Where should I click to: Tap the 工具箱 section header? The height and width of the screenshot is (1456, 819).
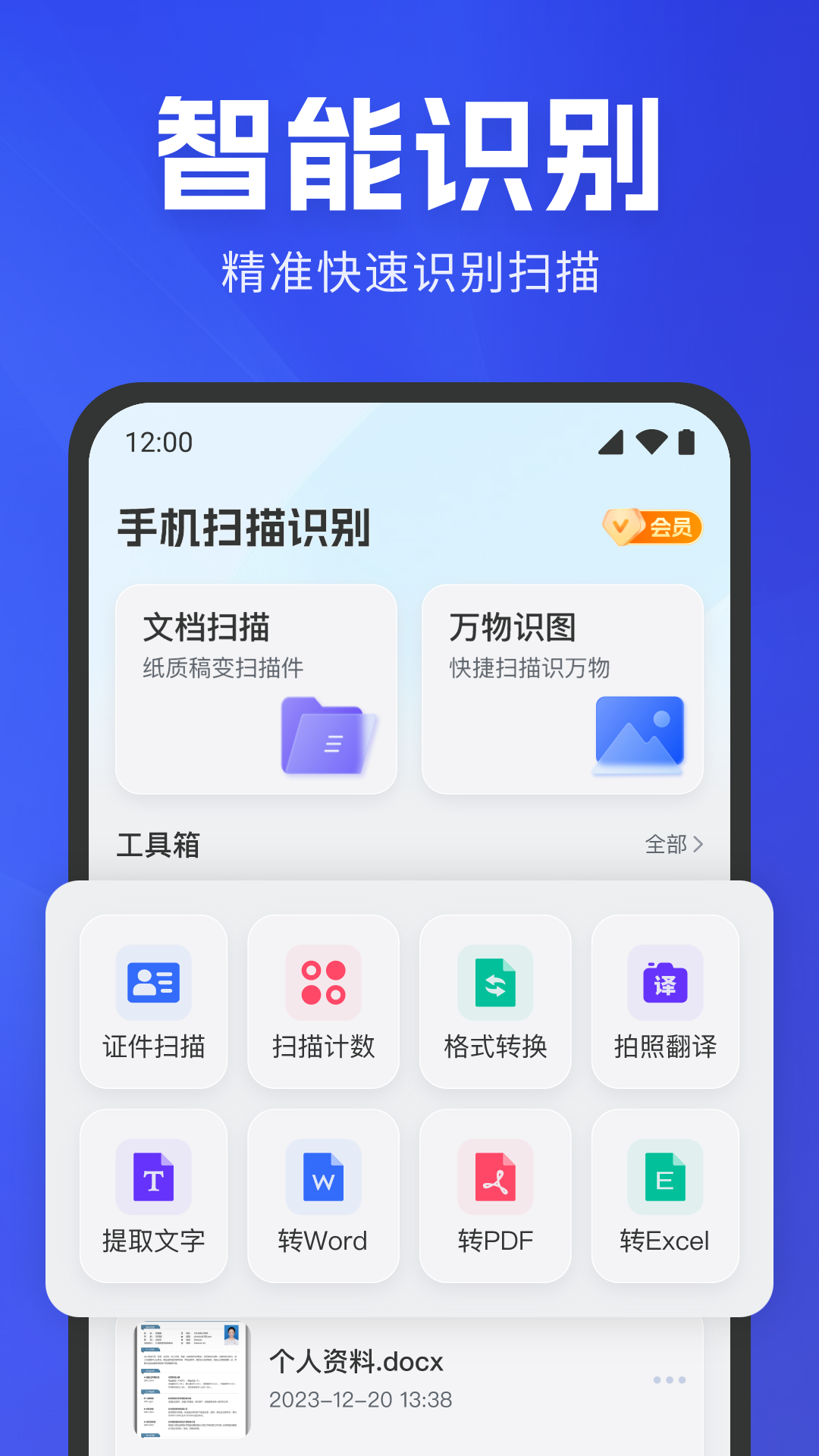(x=158, y=846)
